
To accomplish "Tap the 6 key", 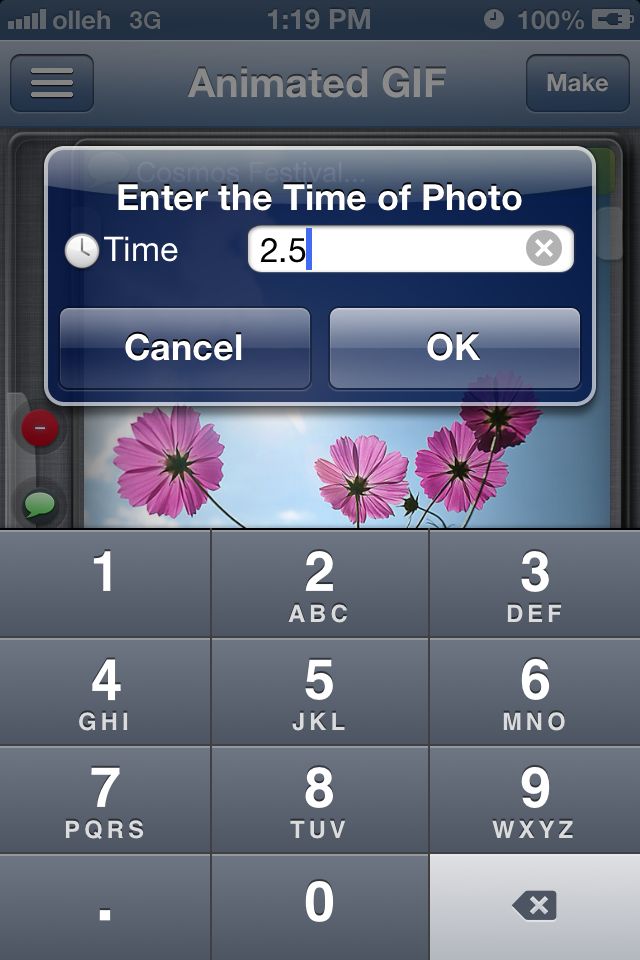I will click(x=534, y=691).
